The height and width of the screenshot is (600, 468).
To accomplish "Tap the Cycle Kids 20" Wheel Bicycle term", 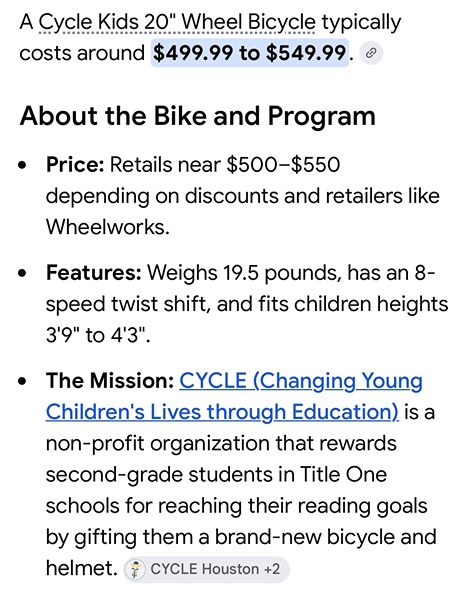I will pos(177,22).
